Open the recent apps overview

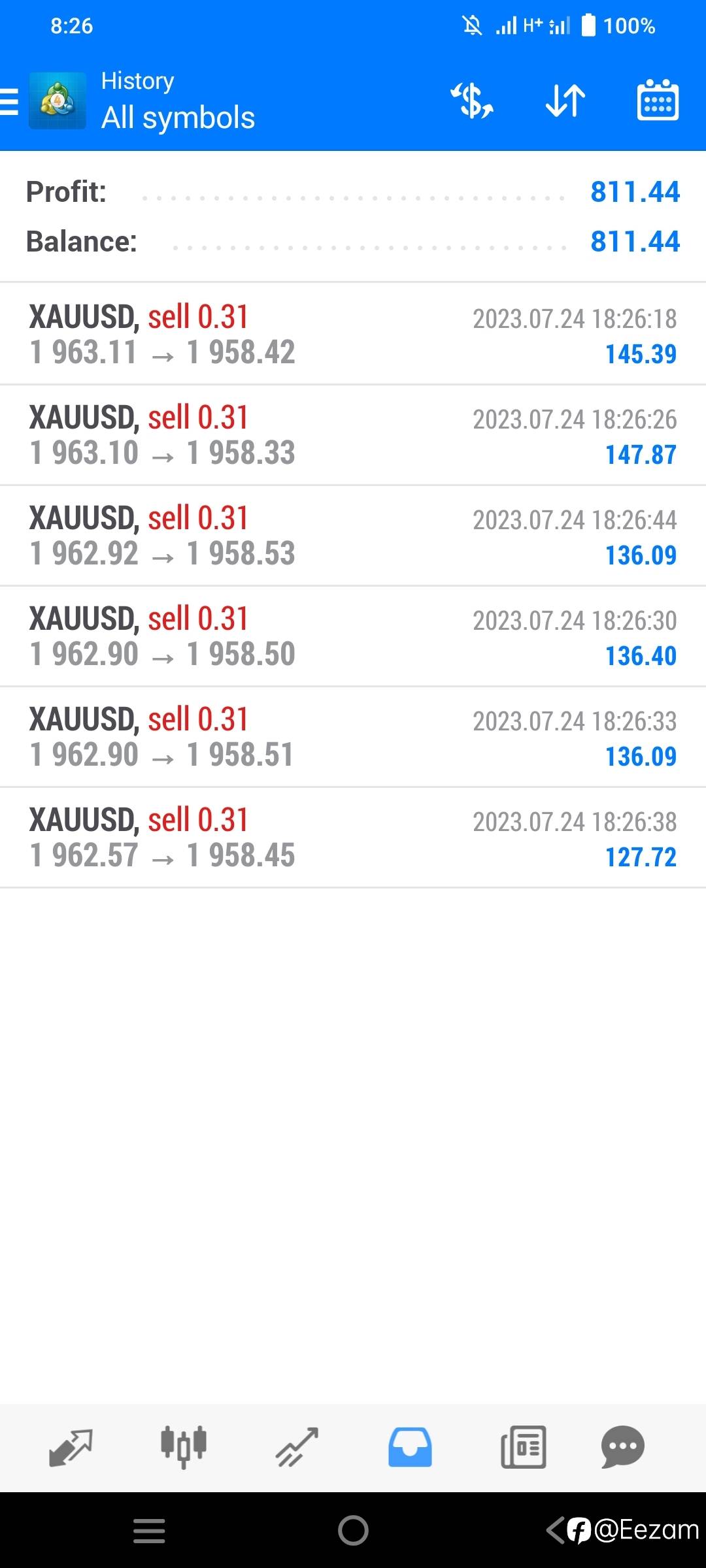pyautogui.click(x=149, y=1530)
